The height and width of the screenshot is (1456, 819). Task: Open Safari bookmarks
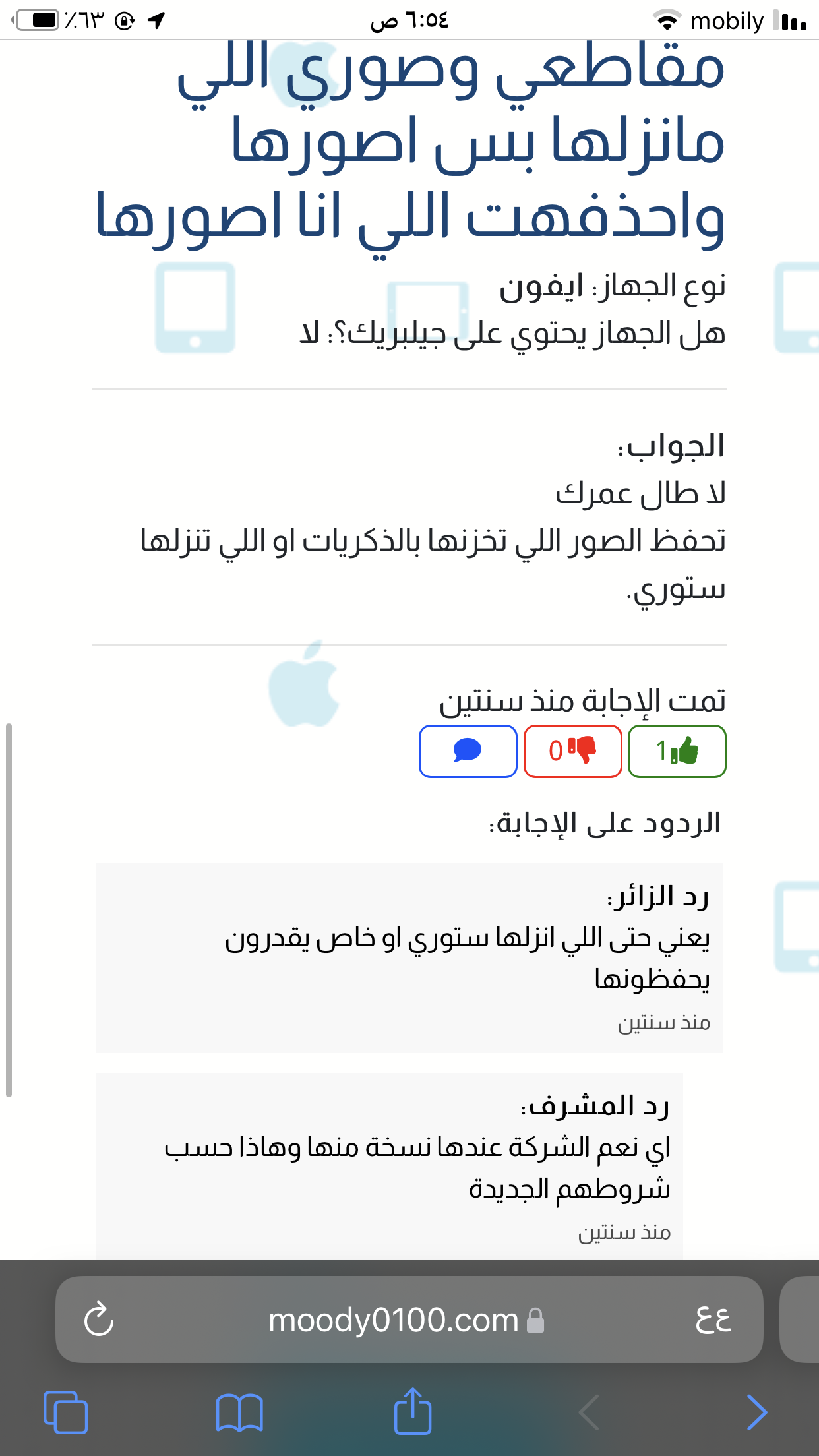click(239, 1412)
